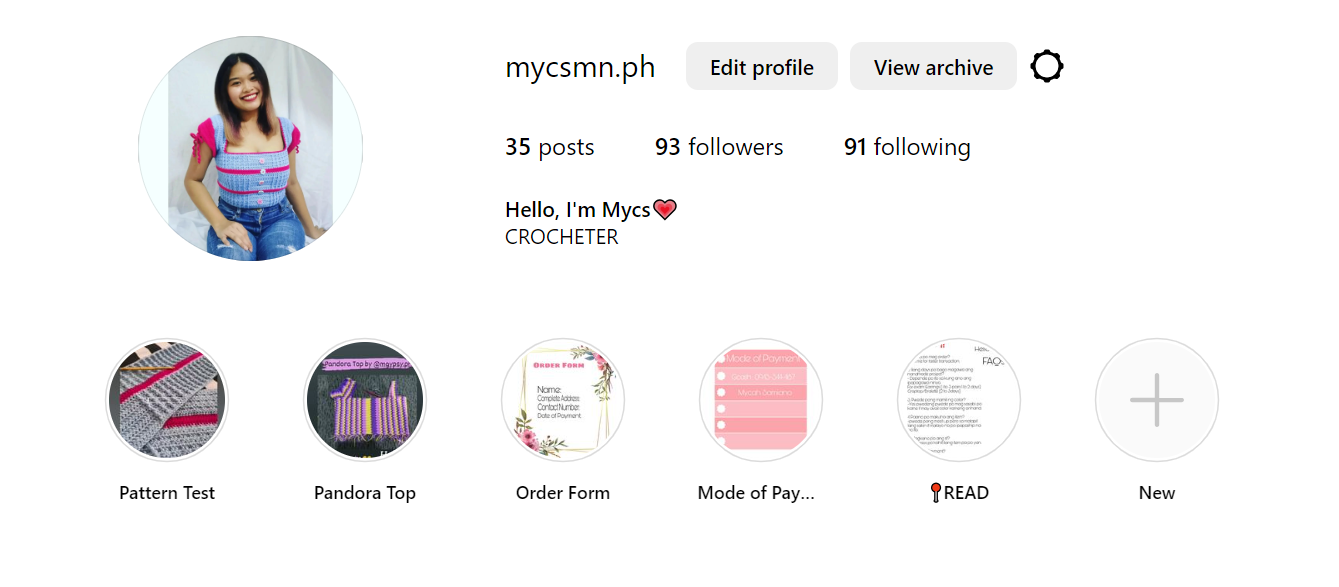Image resolution: width=1339 pixels, height=587 pixels.
Task: Open the settings gear icon
Action: click(x=1047, y=67)
